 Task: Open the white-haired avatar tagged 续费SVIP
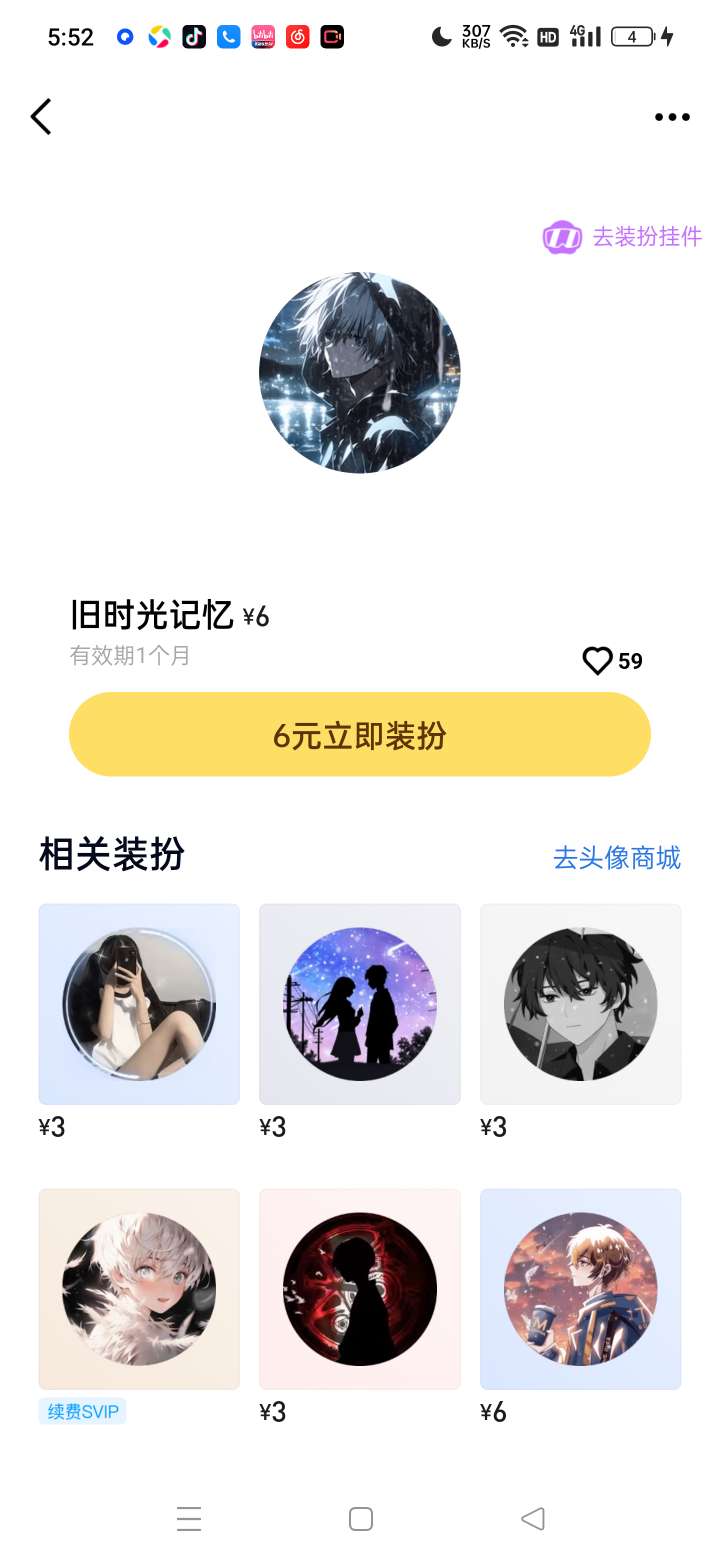(139, 1289)
